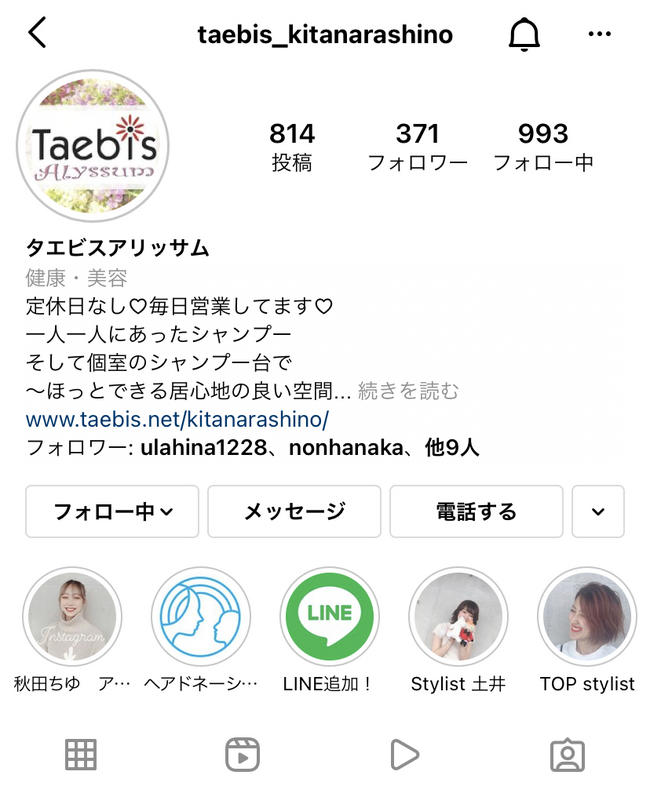Call the salon via 電話する
The height and width of the screenshot is (786, 650).
476,511
